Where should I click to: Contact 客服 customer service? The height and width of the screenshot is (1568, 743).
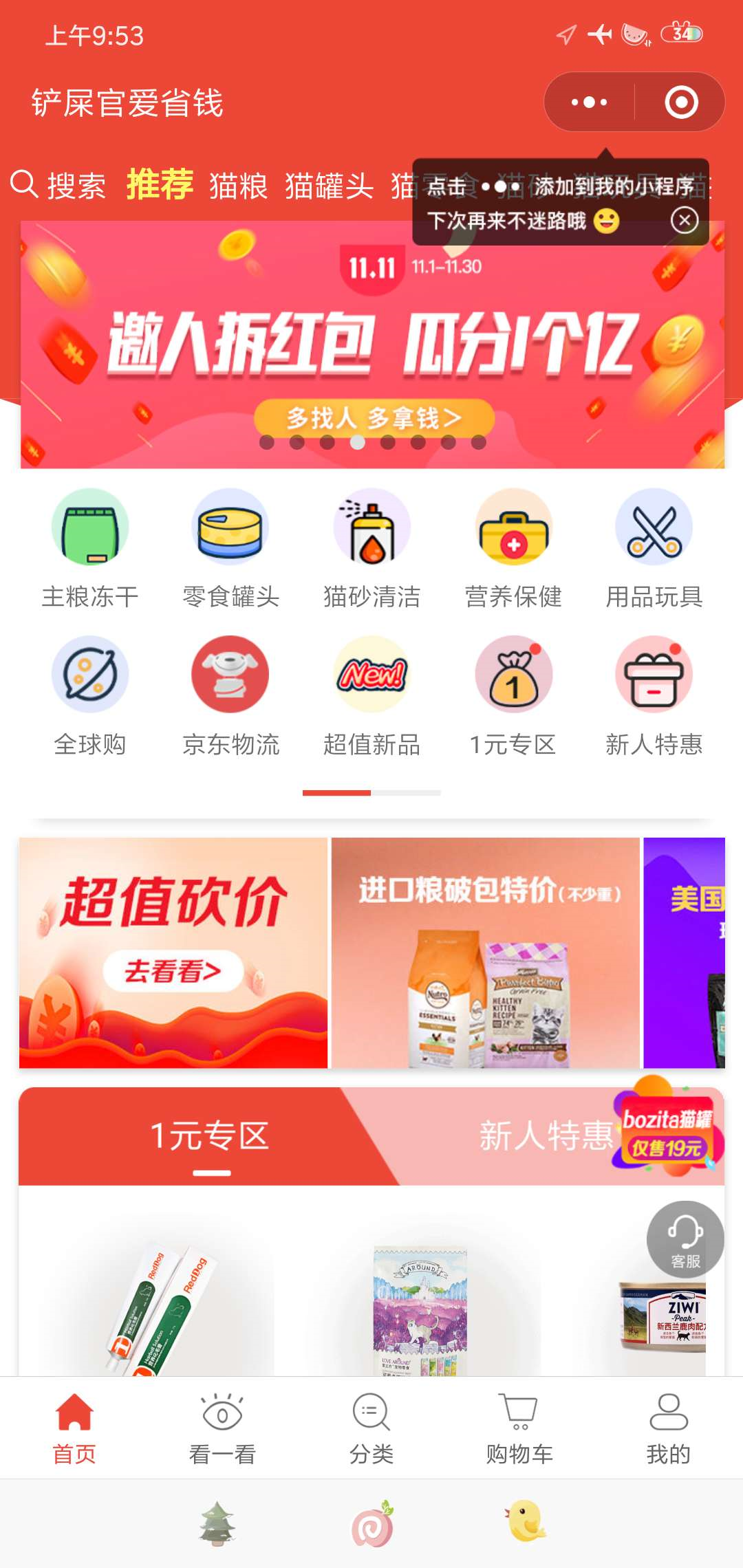tap(685, 1239)
